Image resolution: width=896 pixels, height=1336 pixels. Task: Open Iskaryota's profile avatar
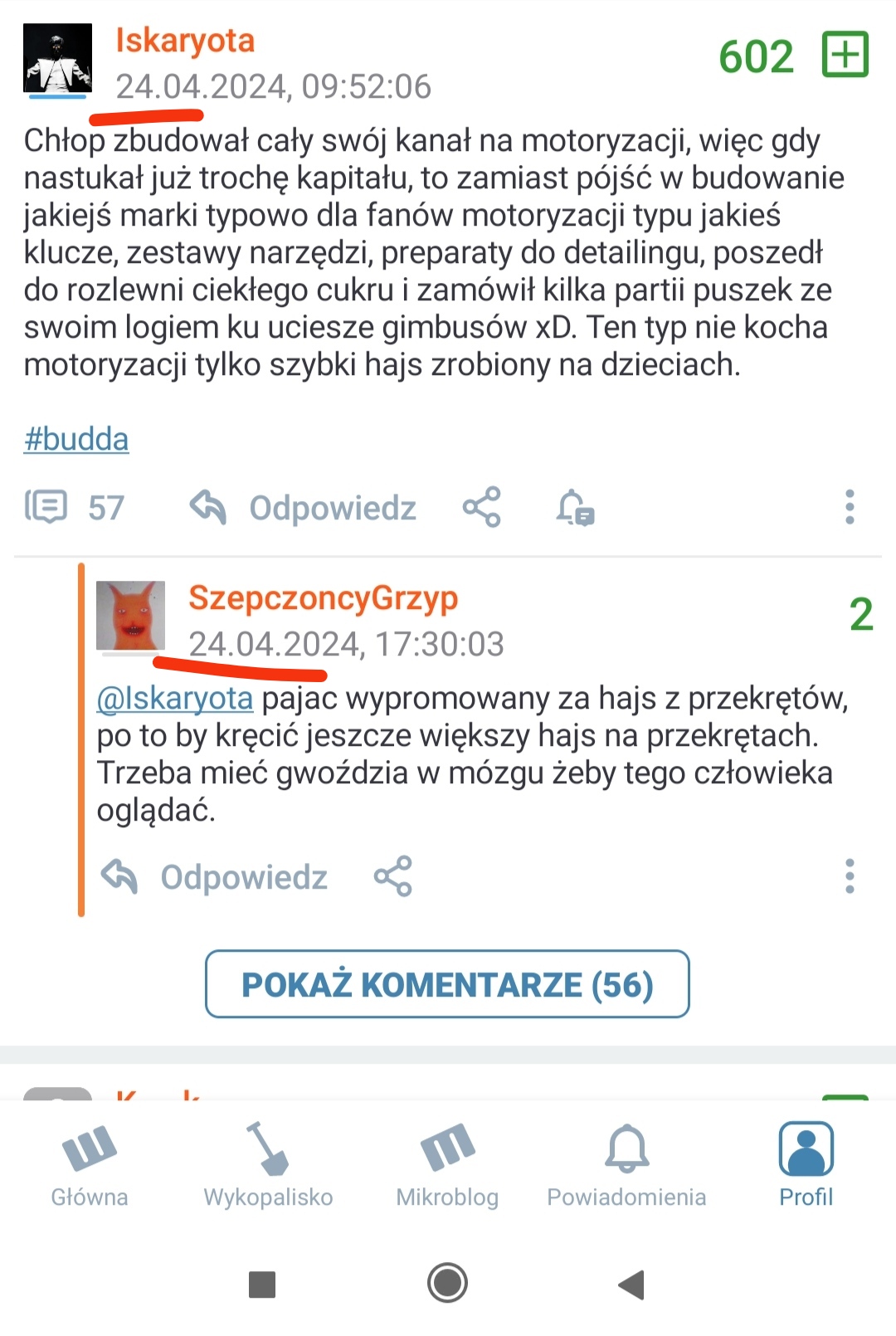[x=57, y=58]
